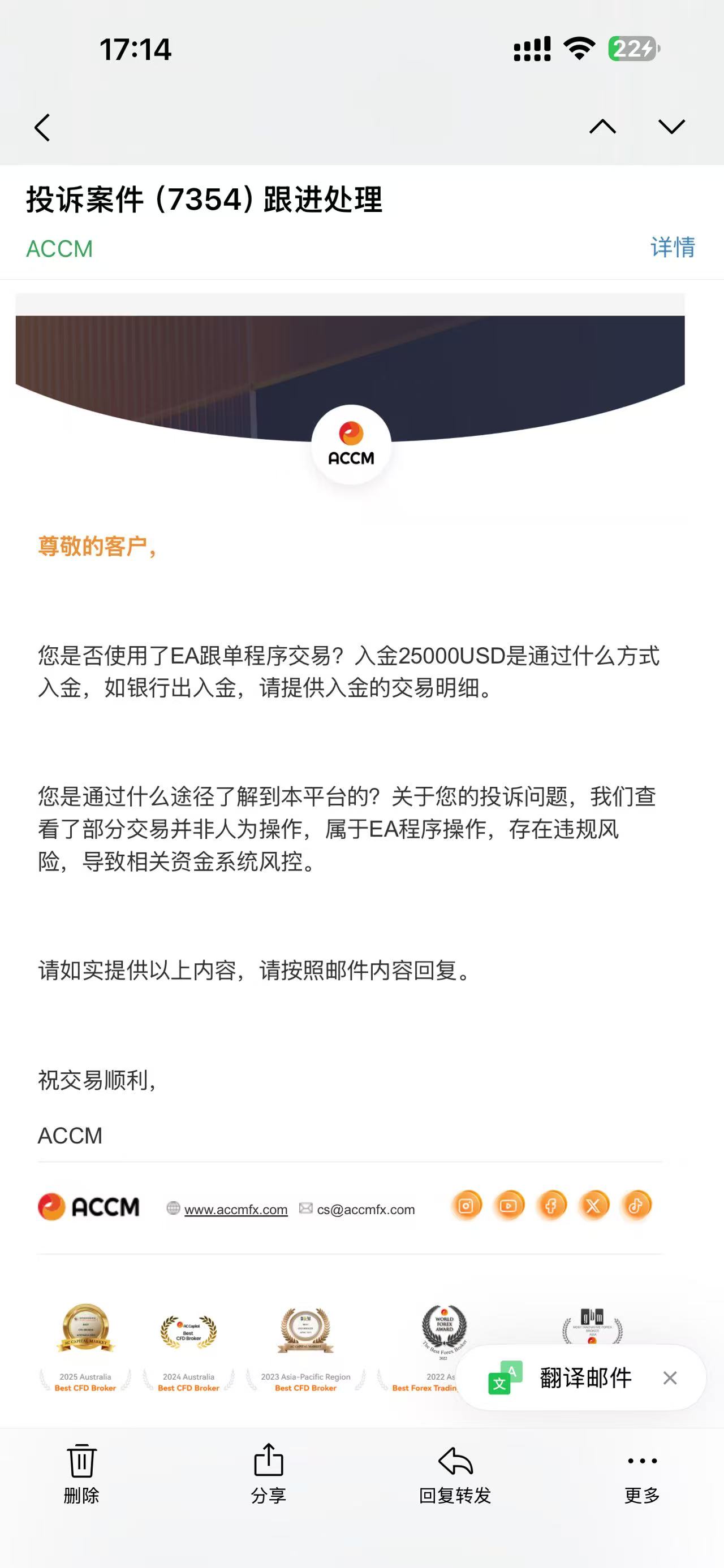Open the previous email with up arrow

coord(602,127)
